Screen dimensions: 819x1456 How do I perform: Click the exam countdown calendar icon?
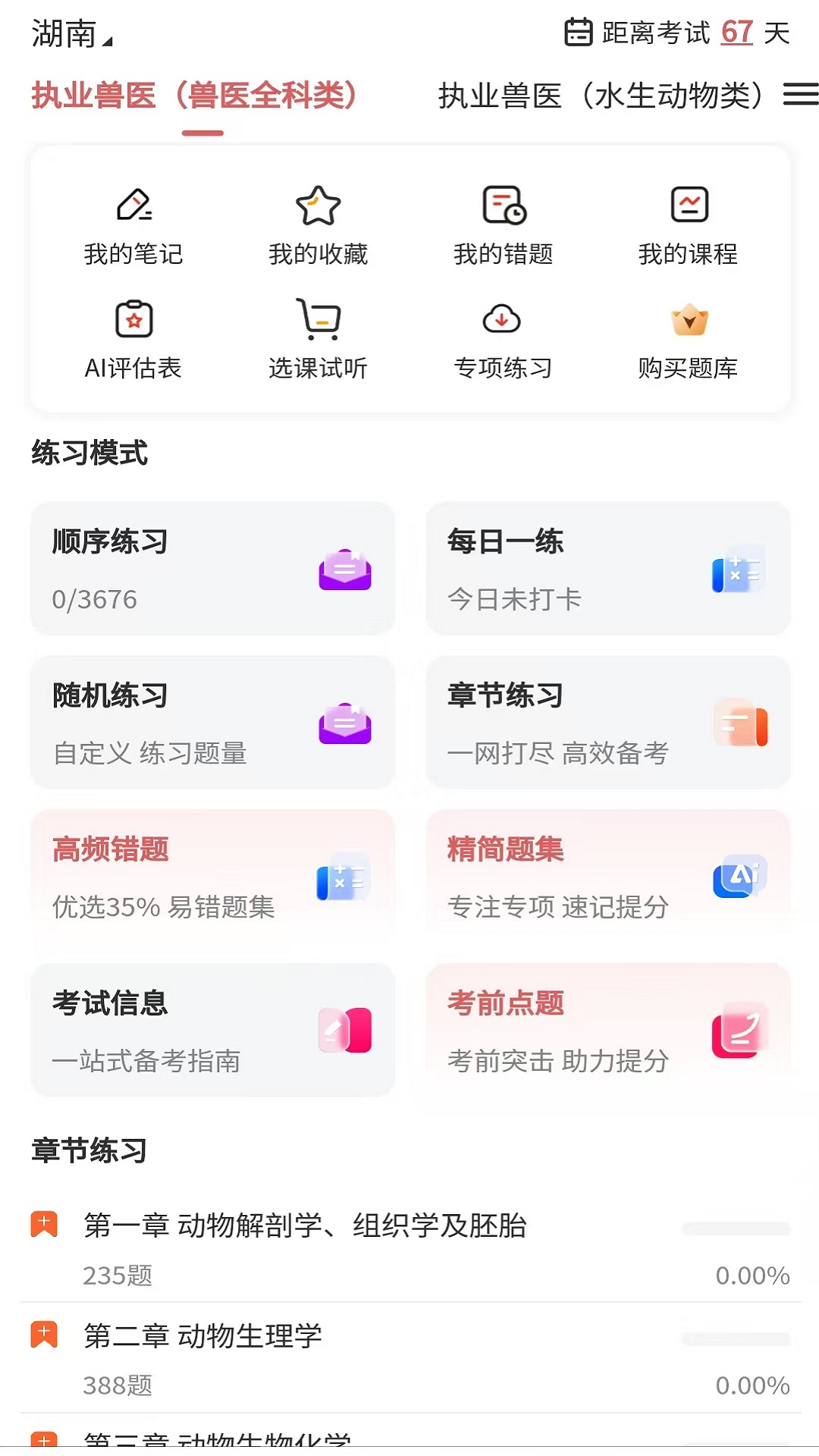tap(577, 32)
